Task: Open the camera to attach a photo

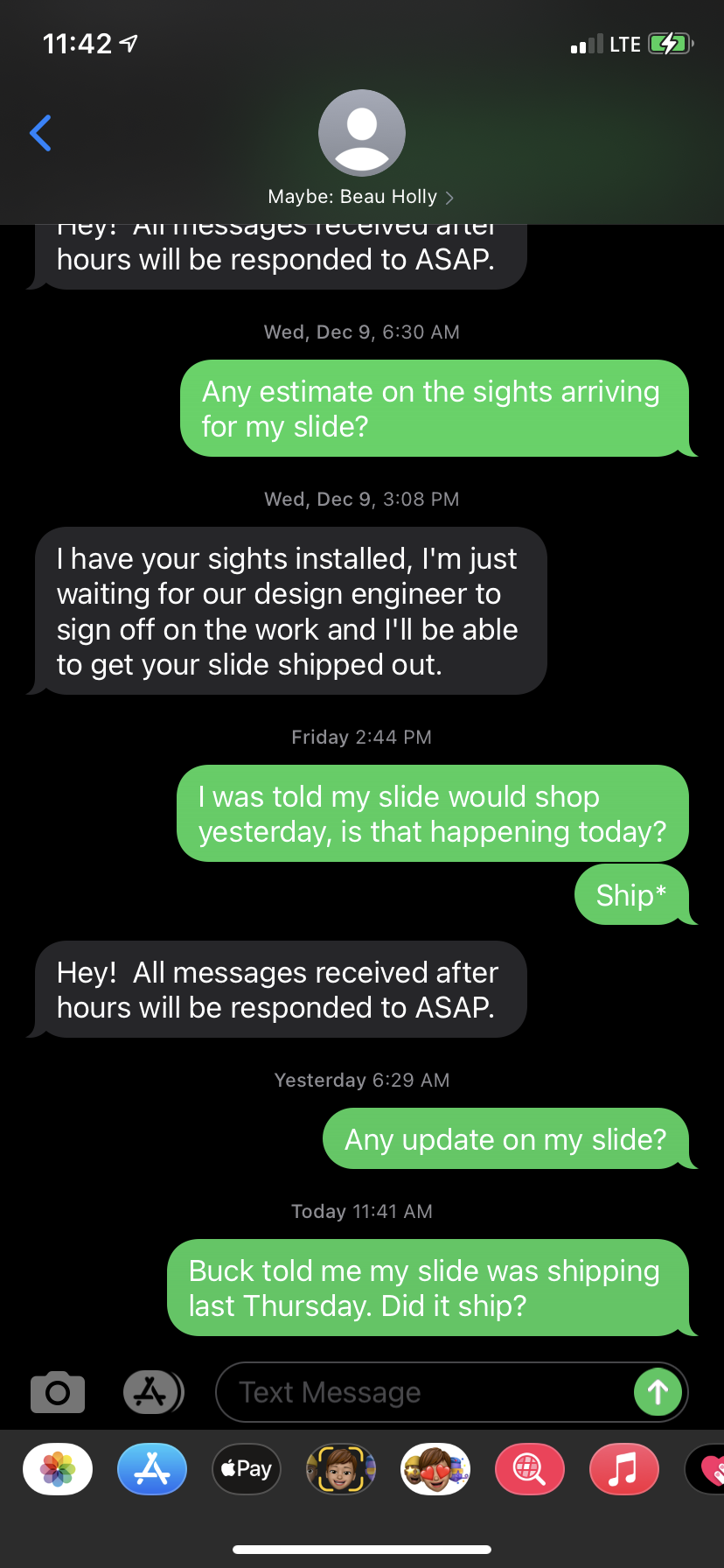Action: pos(58,1392)
